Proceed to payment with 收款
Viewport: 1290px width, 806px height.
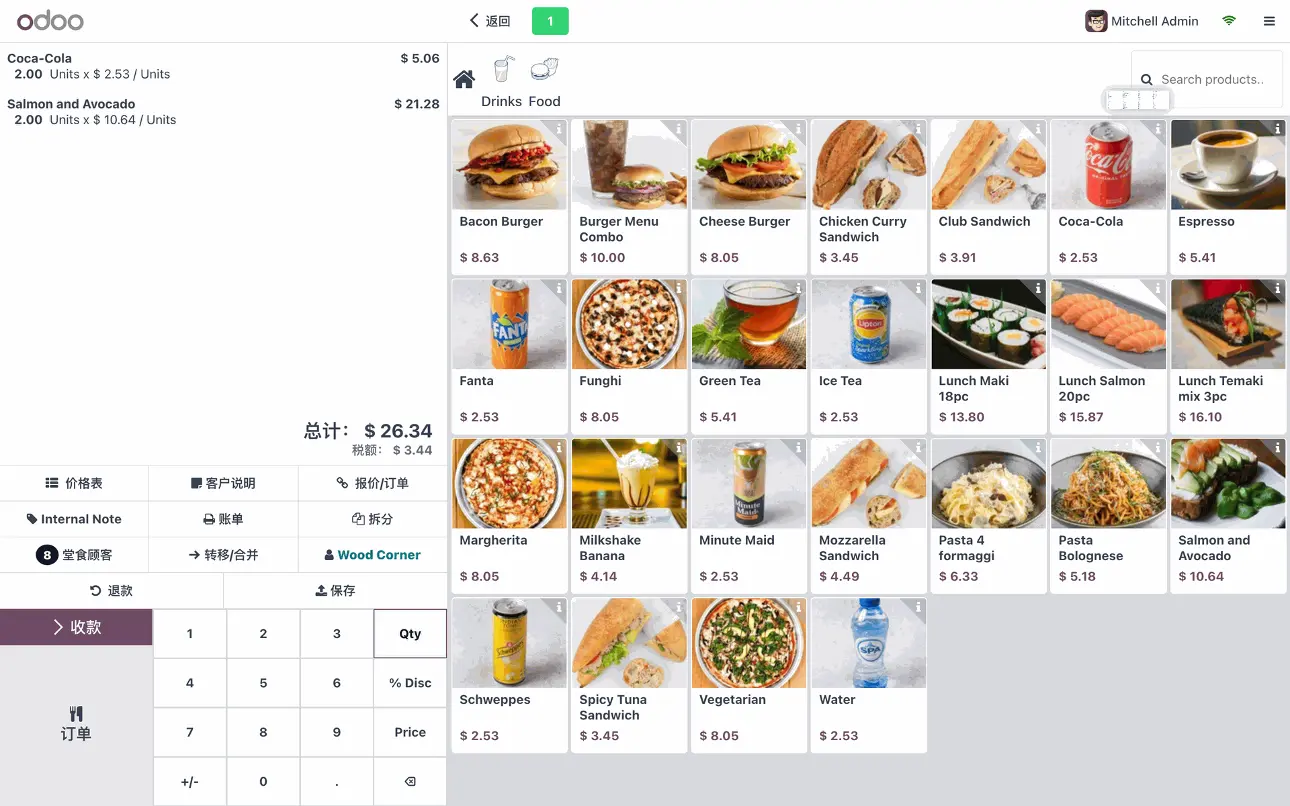[x=76, y=627]
